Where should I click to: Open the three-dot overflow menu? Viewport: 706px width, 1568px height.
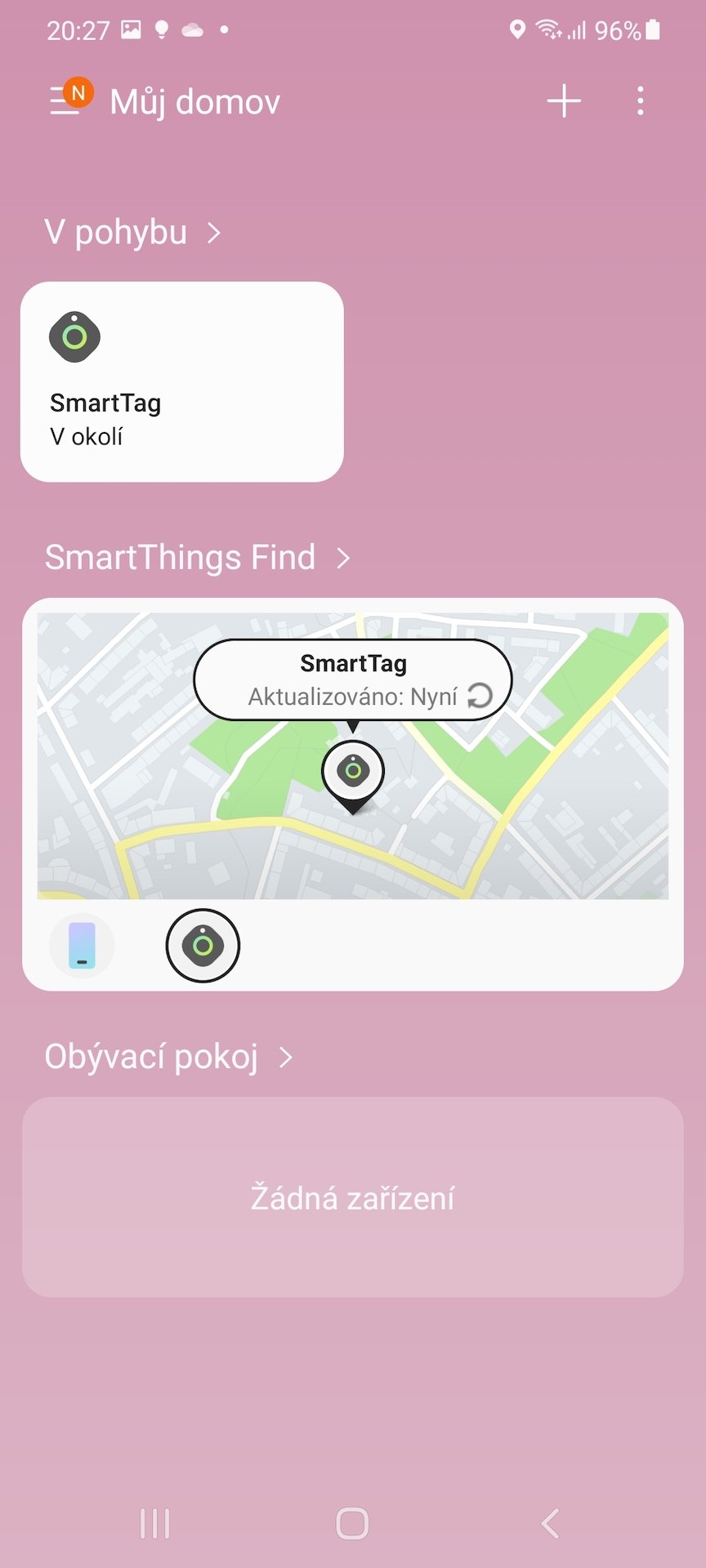[641, 101]
